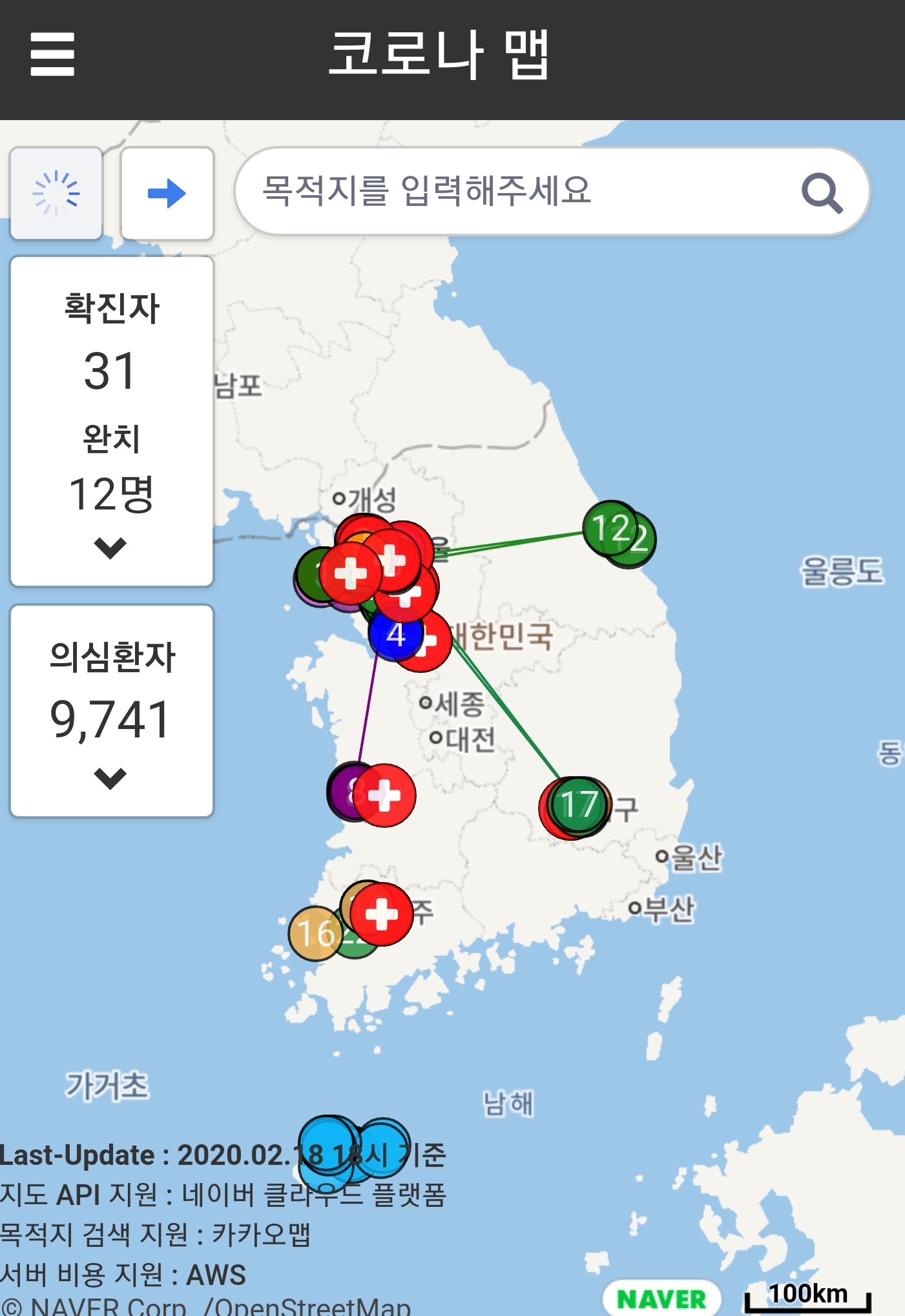Expand the 확진자 confirmed cases panel
Image resolution: width=905 pixels, height=1316 pixels.
(110, 548)
